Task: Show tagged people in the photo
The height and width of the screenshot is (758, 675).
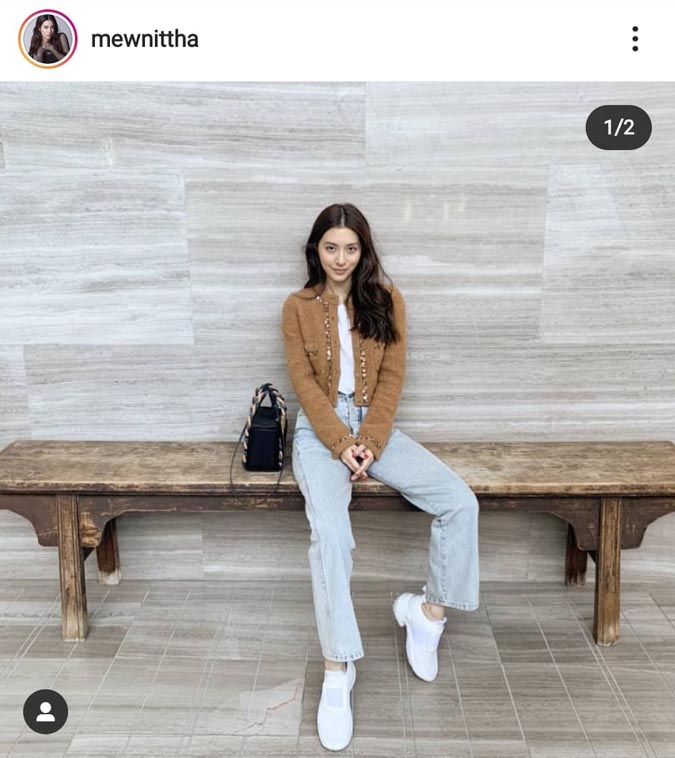Action: pyautogui.click(x=46, y=712)
